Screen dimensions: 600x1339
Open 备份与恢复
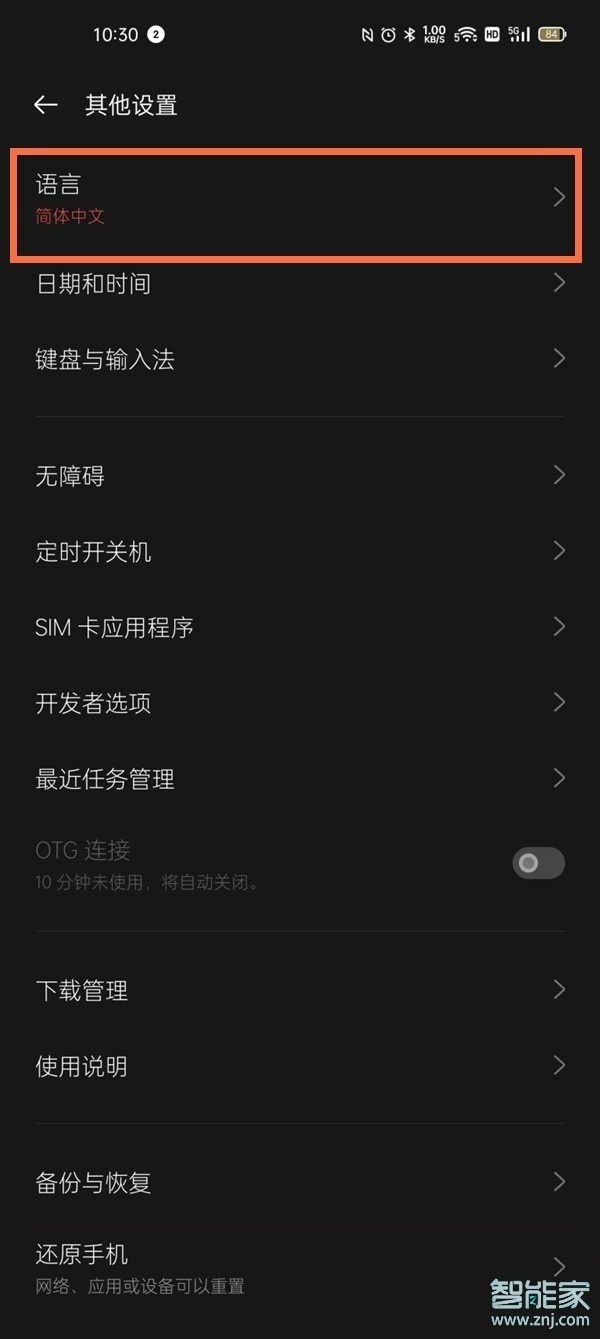295,1183
